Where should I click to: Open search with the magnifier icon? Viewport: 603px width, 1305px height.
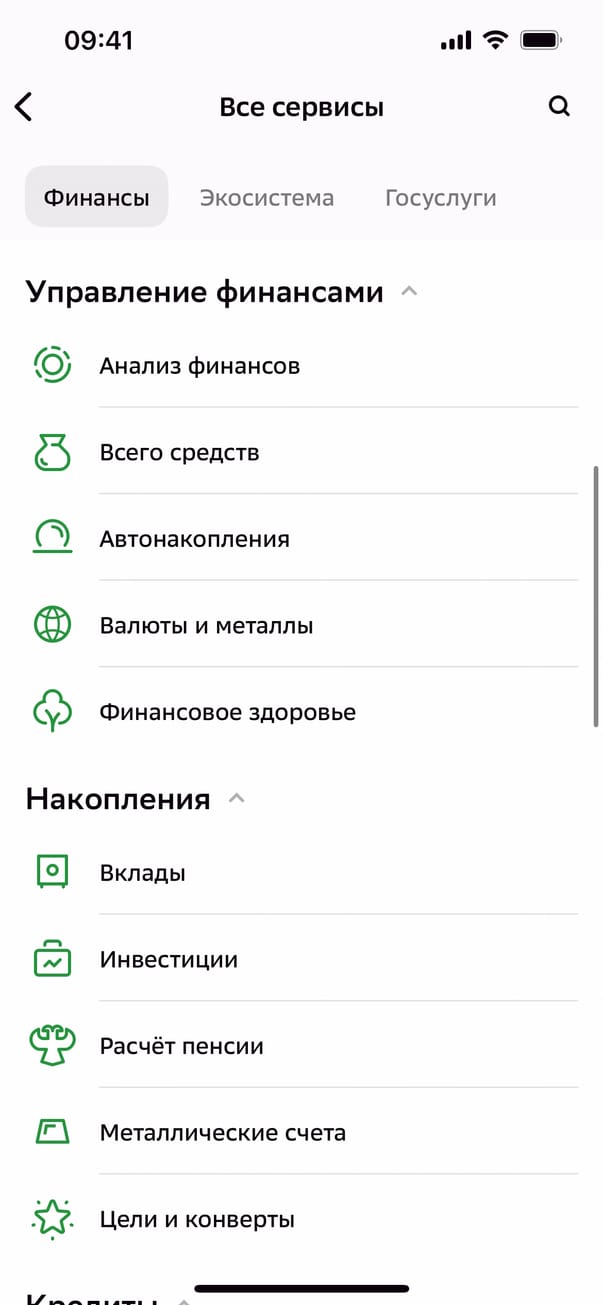tap(559, 106)
